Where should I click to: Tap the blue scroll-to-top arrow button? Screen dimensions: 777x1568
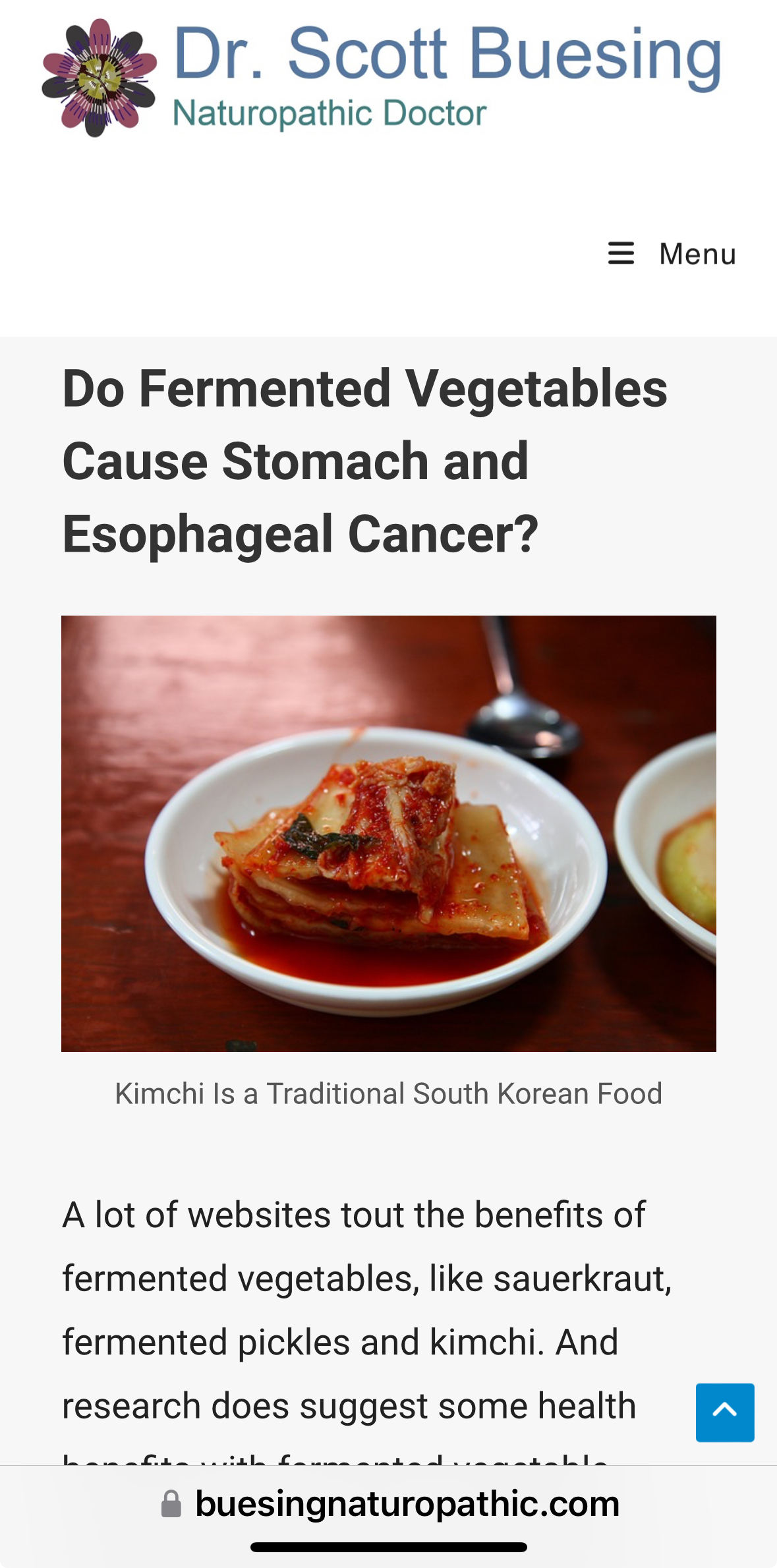724,1412
